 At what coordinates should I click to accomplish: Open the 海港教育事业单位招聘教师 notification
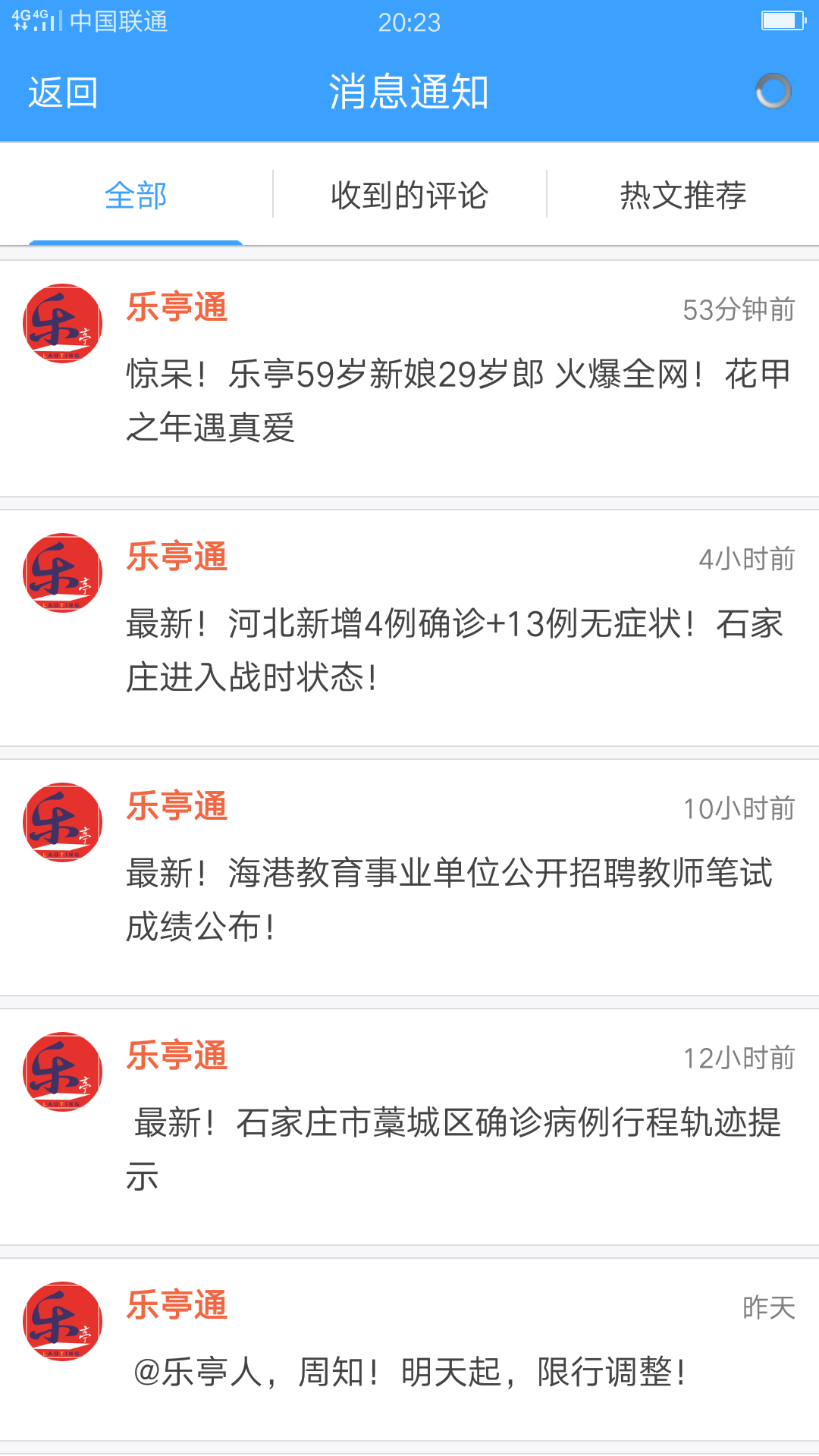click(x=409, y=877)
